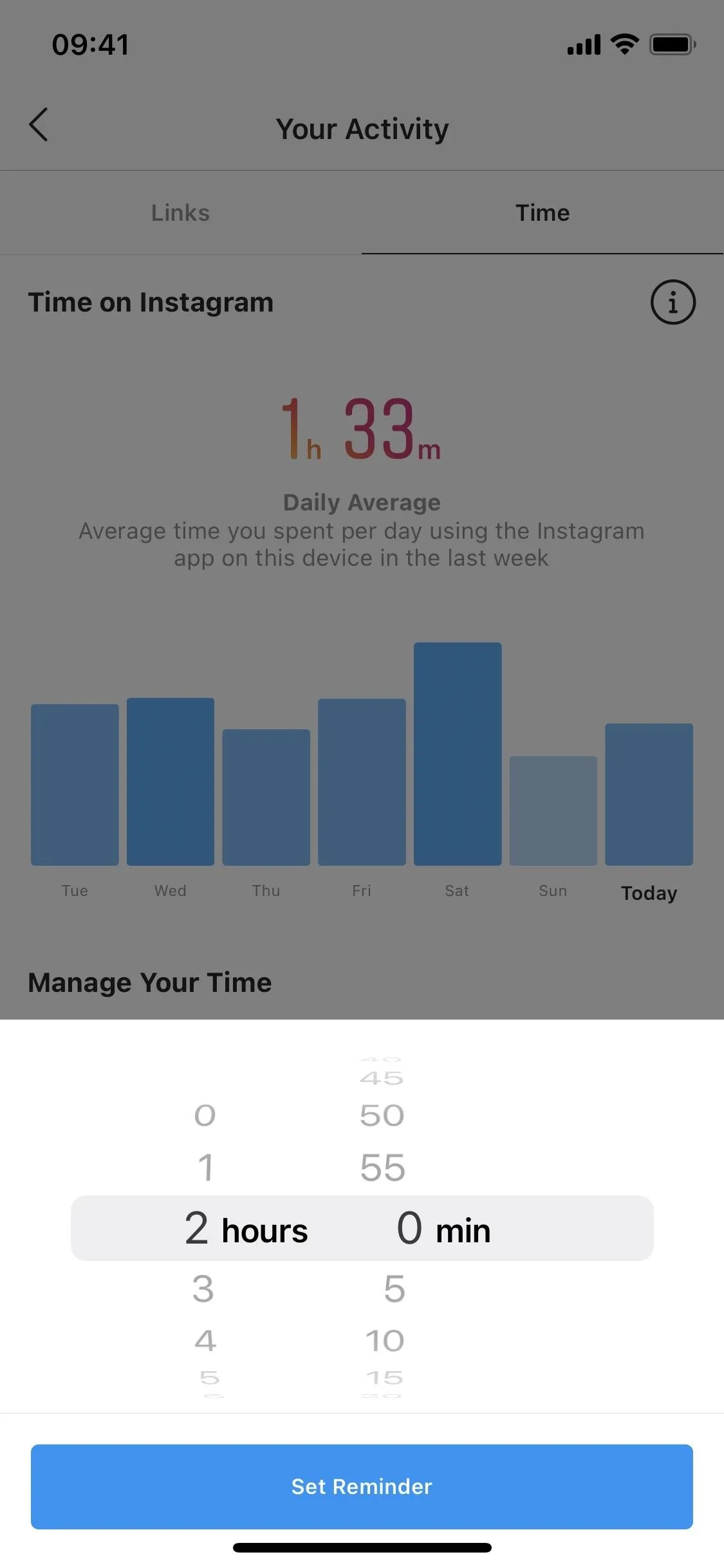Choose 55 in the minutes picker

[383, 1168]
